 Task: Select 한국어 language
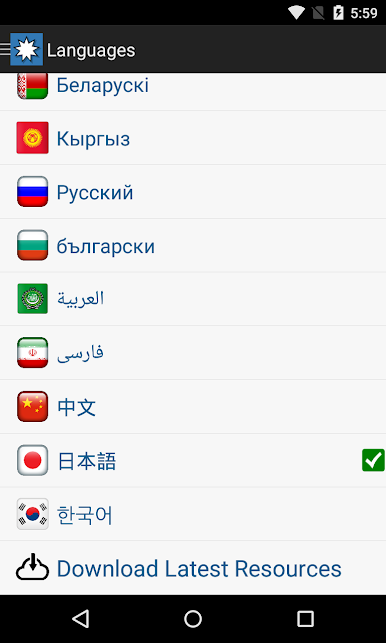[x=193, y=514]
